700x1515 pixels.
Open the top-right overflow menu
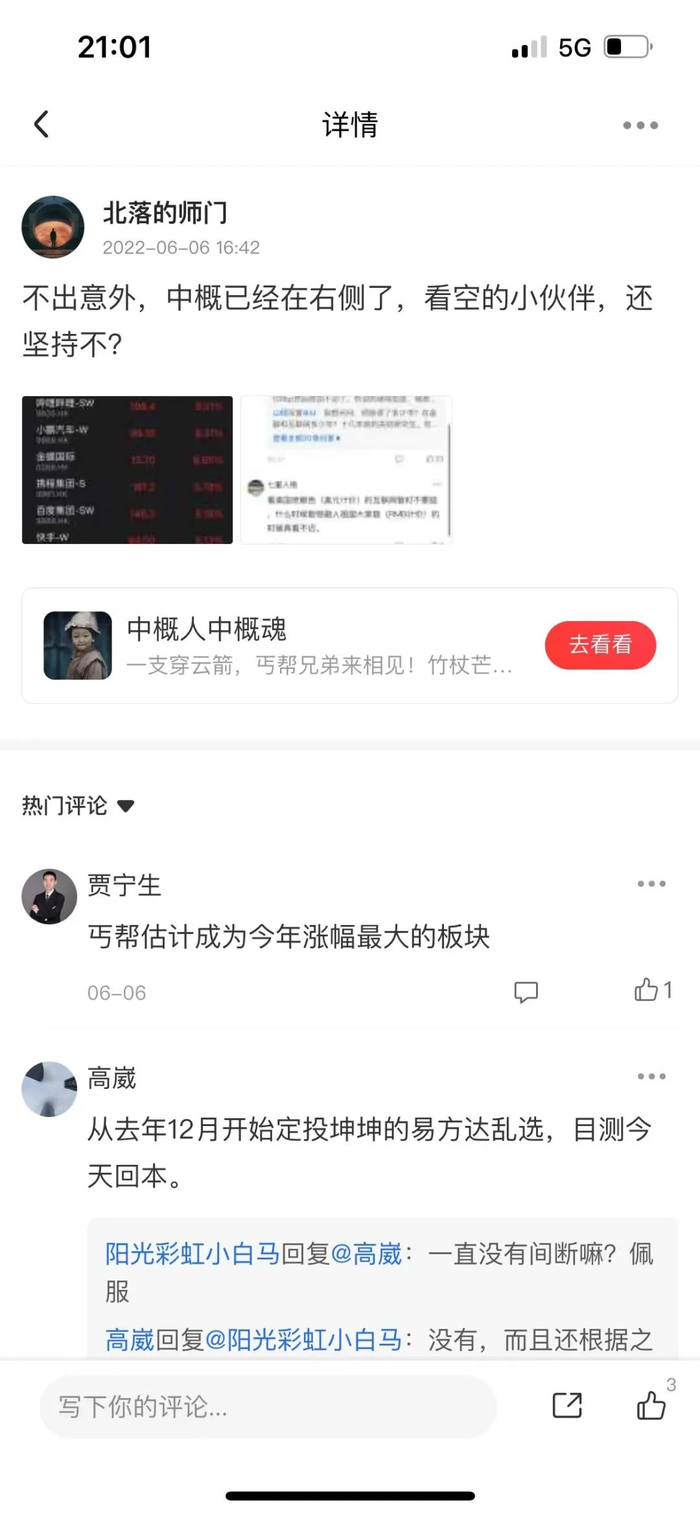click(640, 125)
